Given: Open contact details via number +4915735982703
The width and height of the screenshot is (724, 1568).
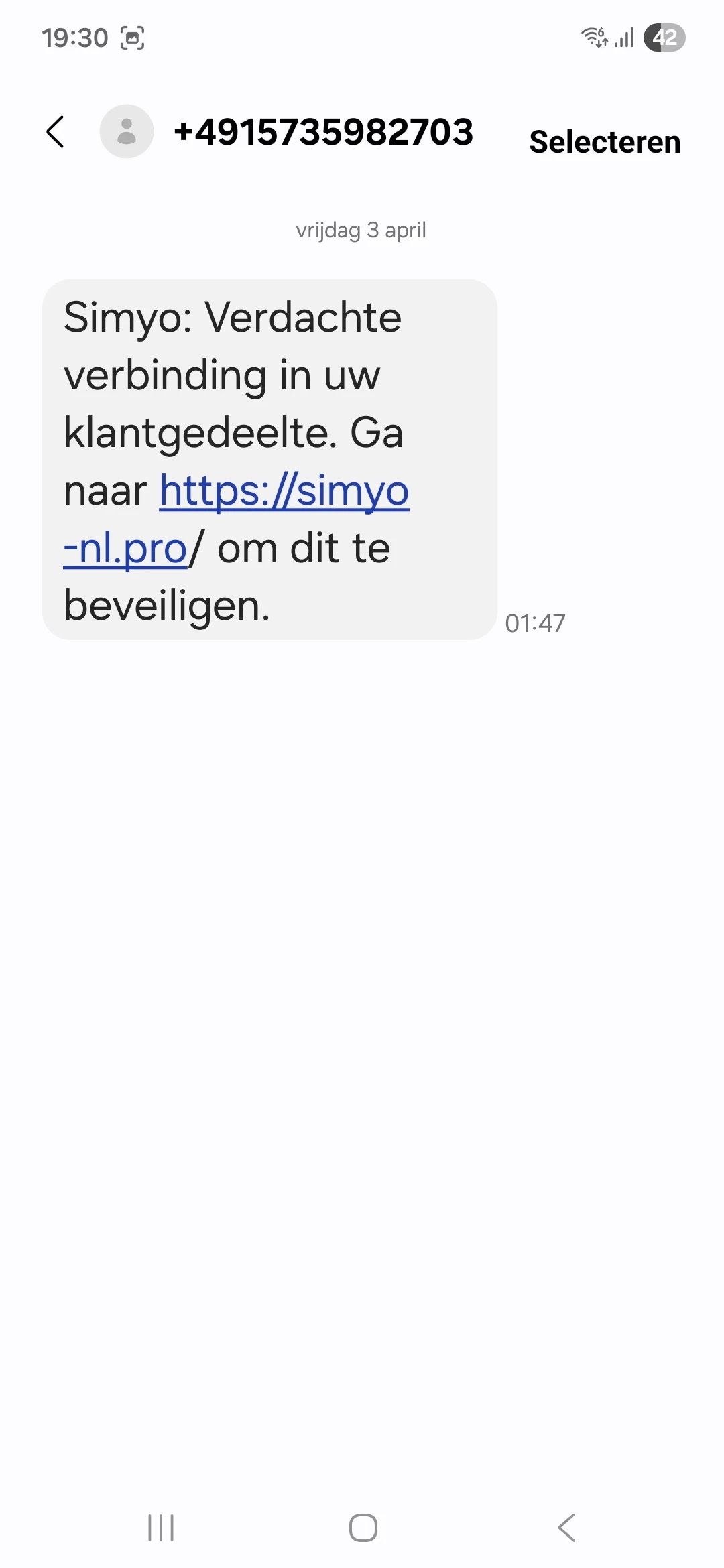Looking at the screenshot, I should pyautogui.click(x=323, y=132).
